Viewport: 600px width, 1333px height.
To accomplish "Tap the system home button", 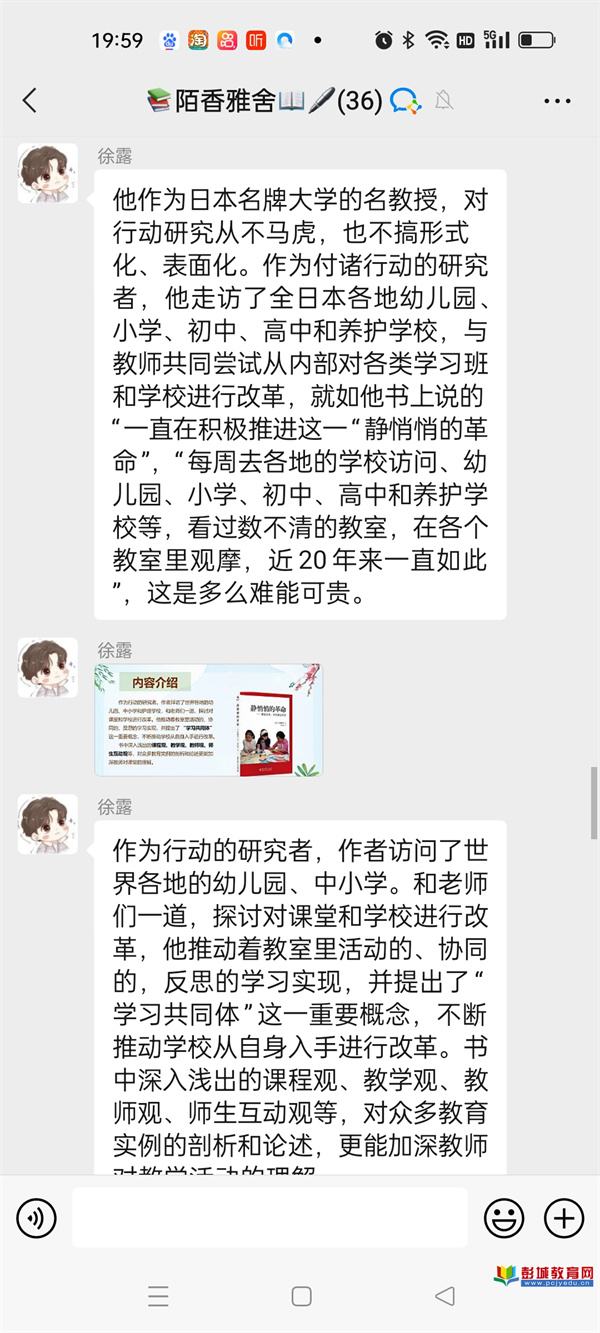I will coord(301,1296).
